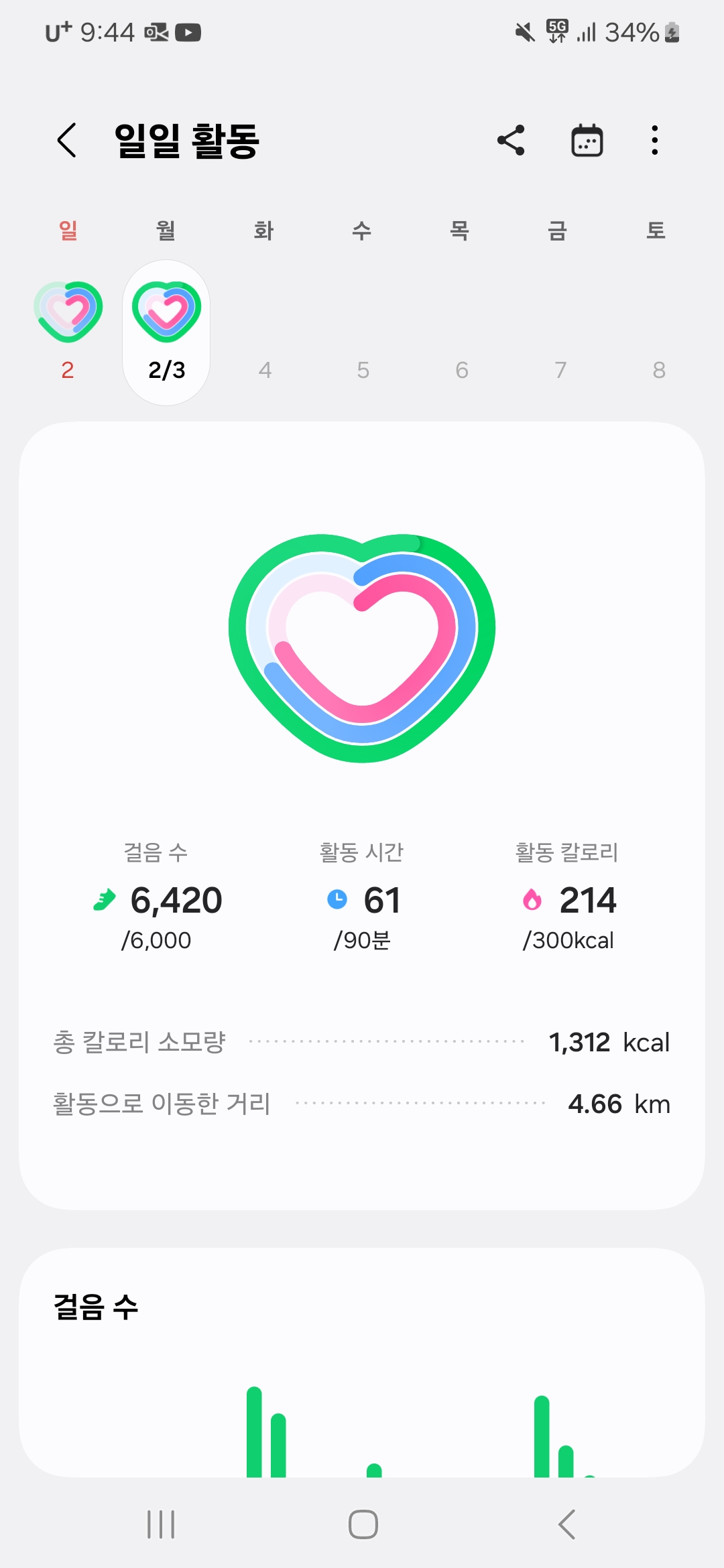This screenshot has height=1568, width=724.
Task: Open the 활동 시간 active time details
Action: (362, 898)
